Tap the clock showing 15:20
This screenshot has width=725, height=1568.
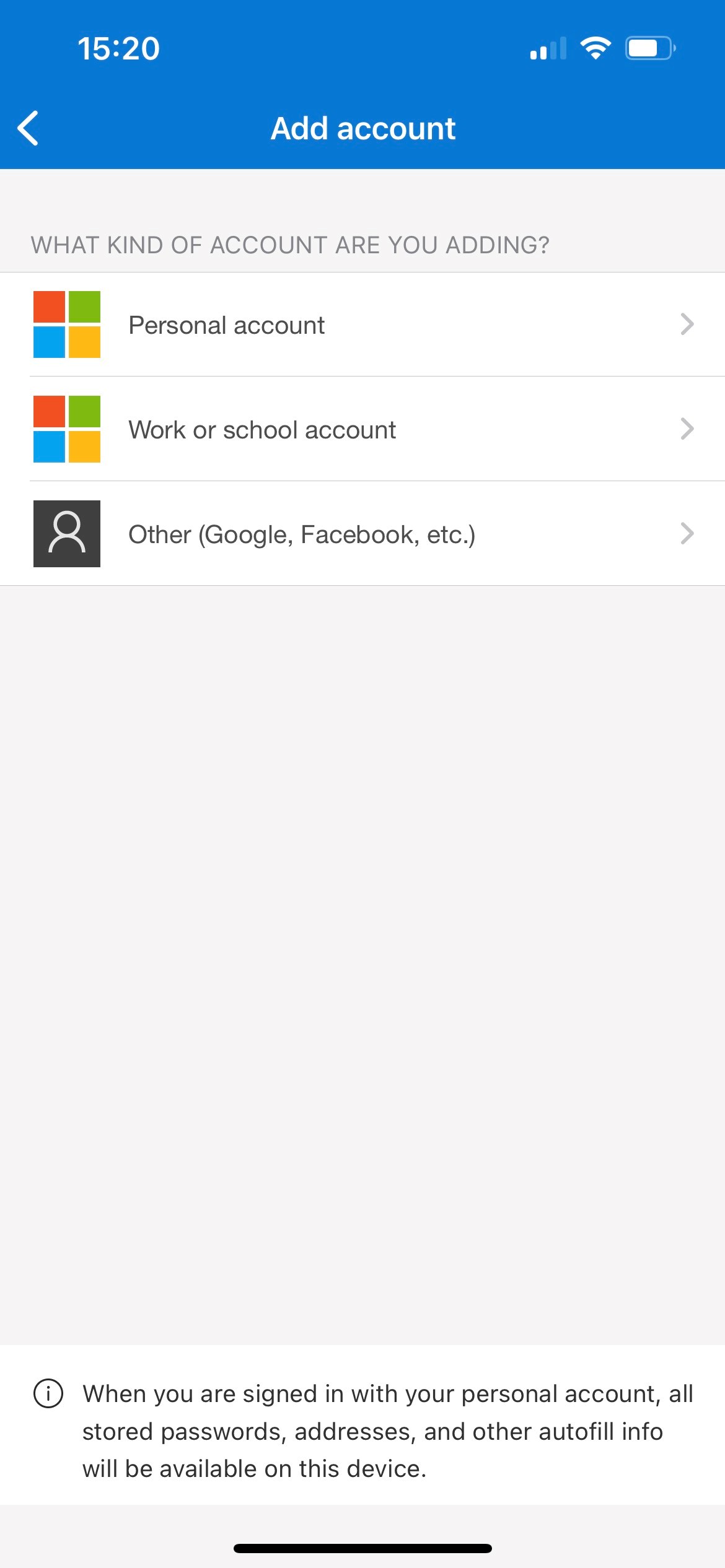120,48
